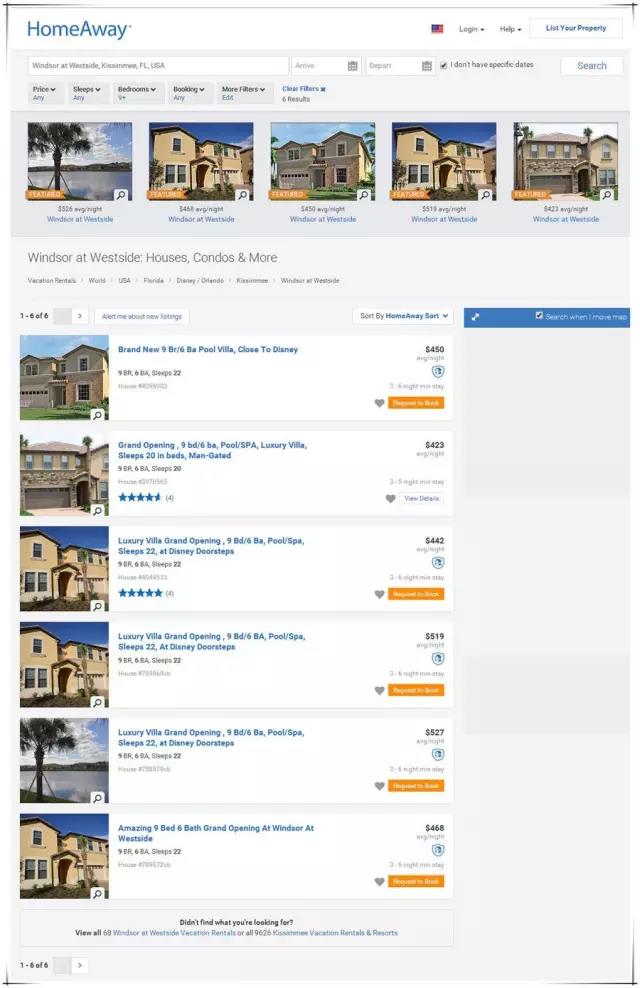Image resolution: width=640 pixels, height=988 pixels.
Task: Tap Alert me about new listings
Action: 142,316
